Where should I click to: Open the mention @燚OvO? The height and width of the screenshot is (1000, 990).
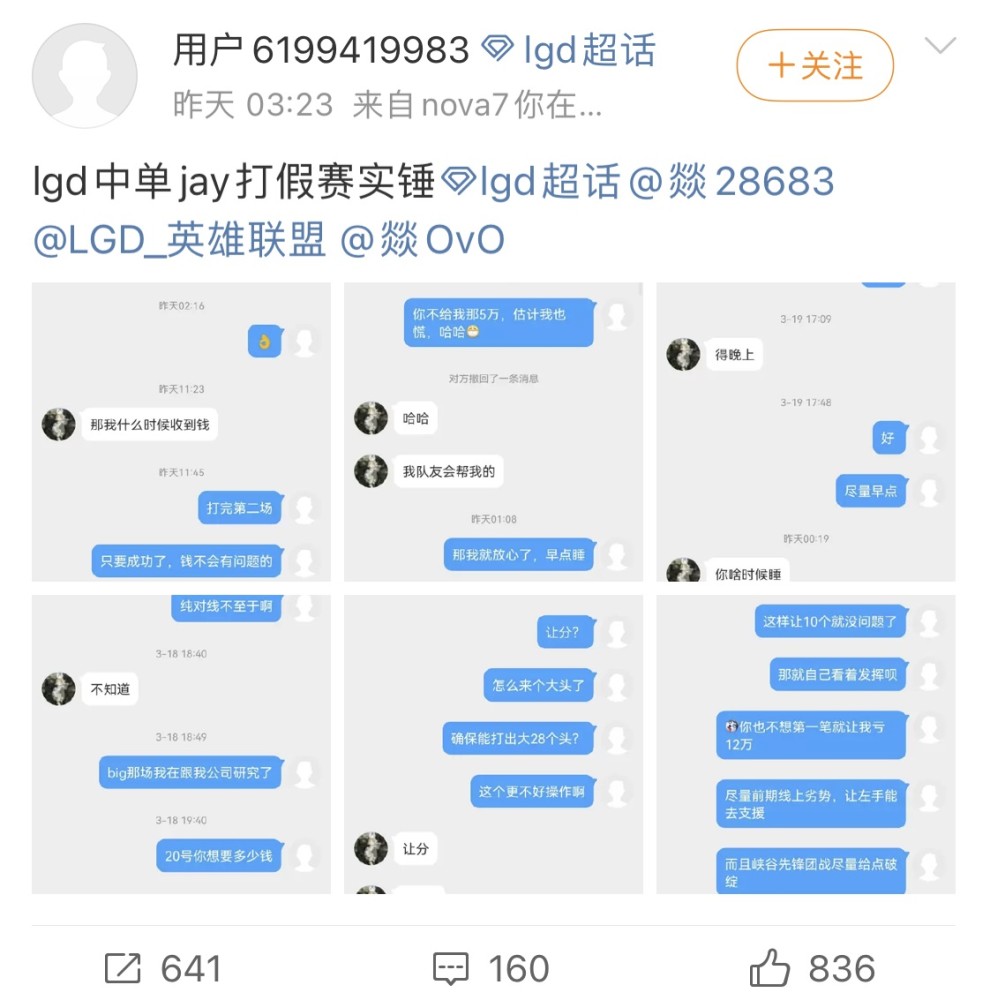pyautogui.click(x=422, y=240)
